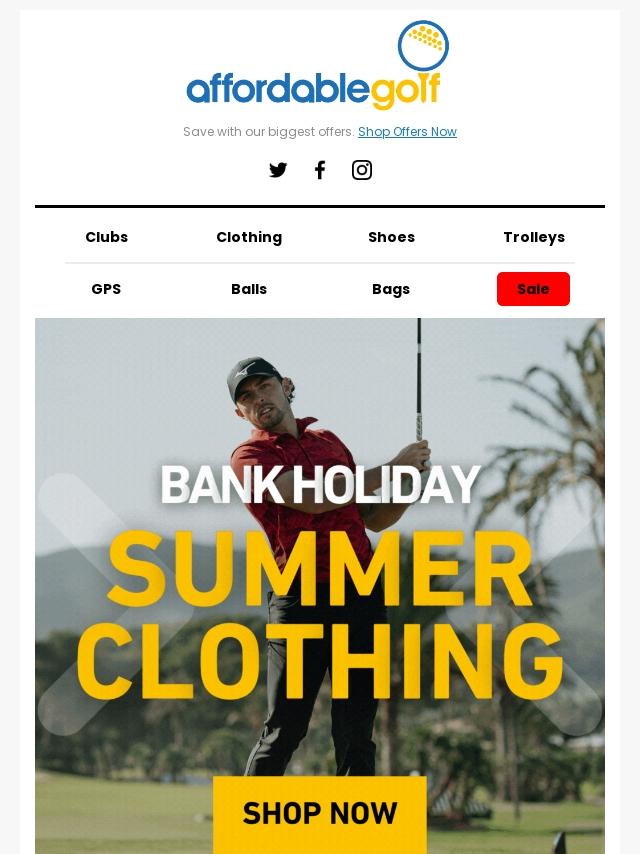
Task: Open the Facebook page icon
Action: tap(320, 170)
